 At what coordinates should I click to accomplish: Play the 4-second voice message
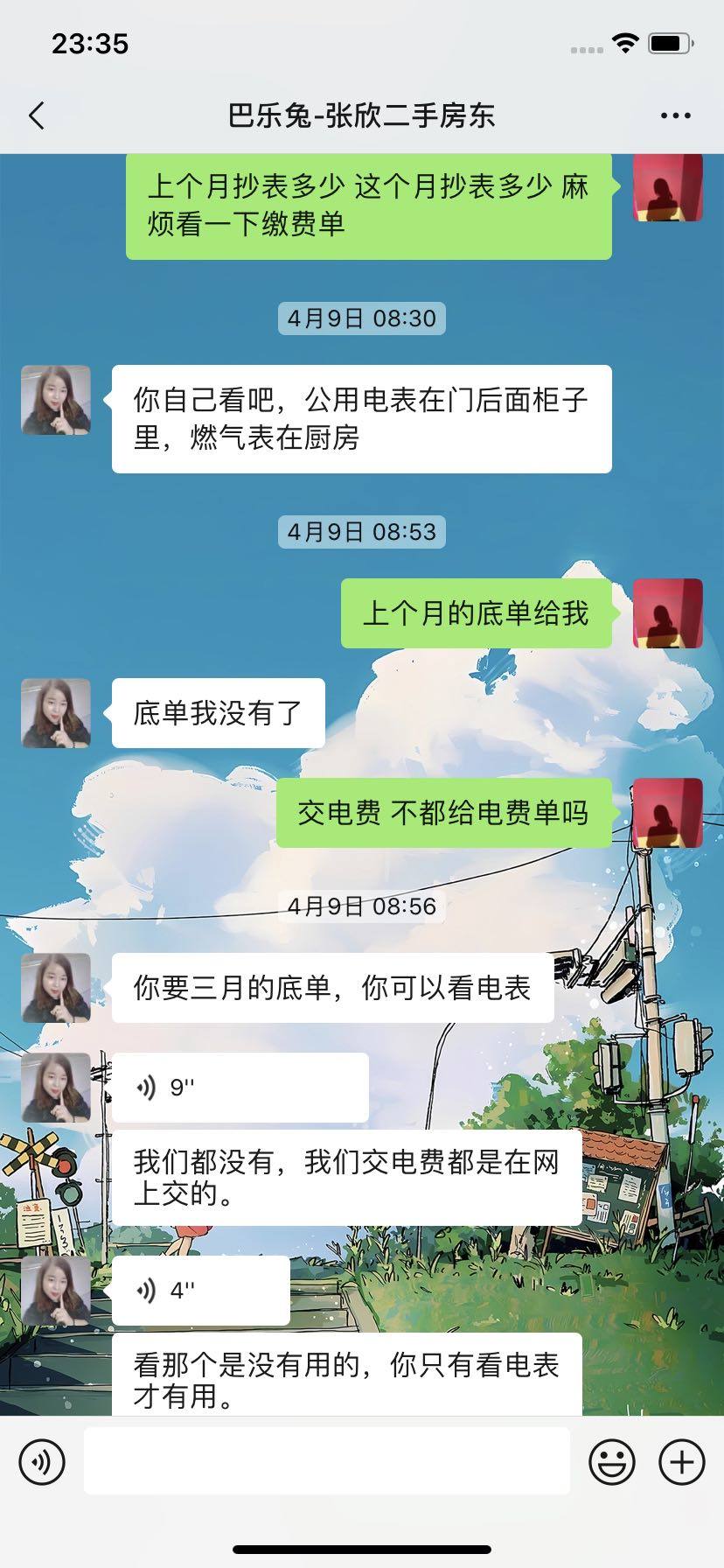pyautogui.click(x=200, y=1291)
